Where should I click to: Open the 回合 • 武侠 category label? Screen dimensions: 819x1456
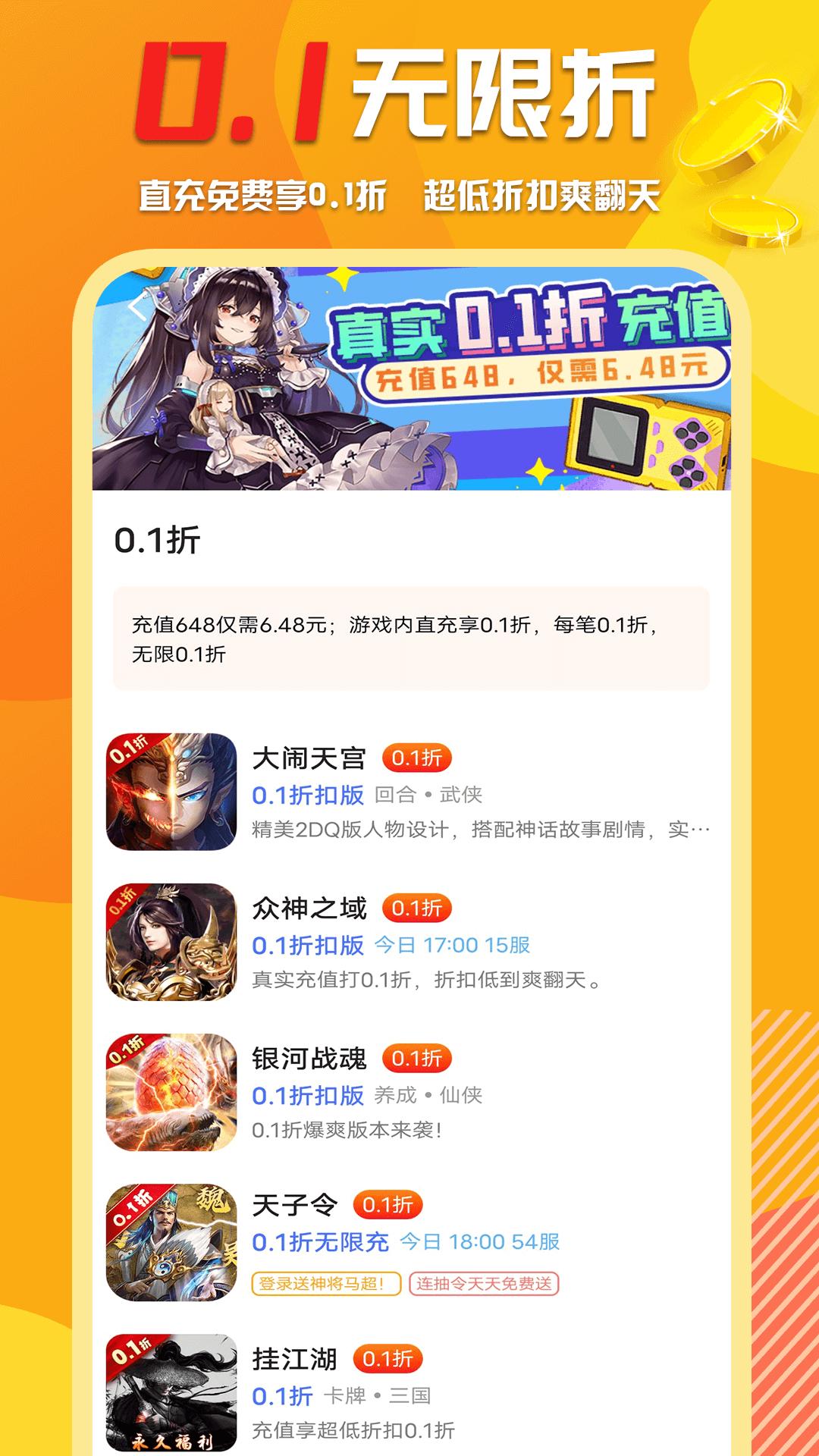pyautogui.click(x=433, y=795)
